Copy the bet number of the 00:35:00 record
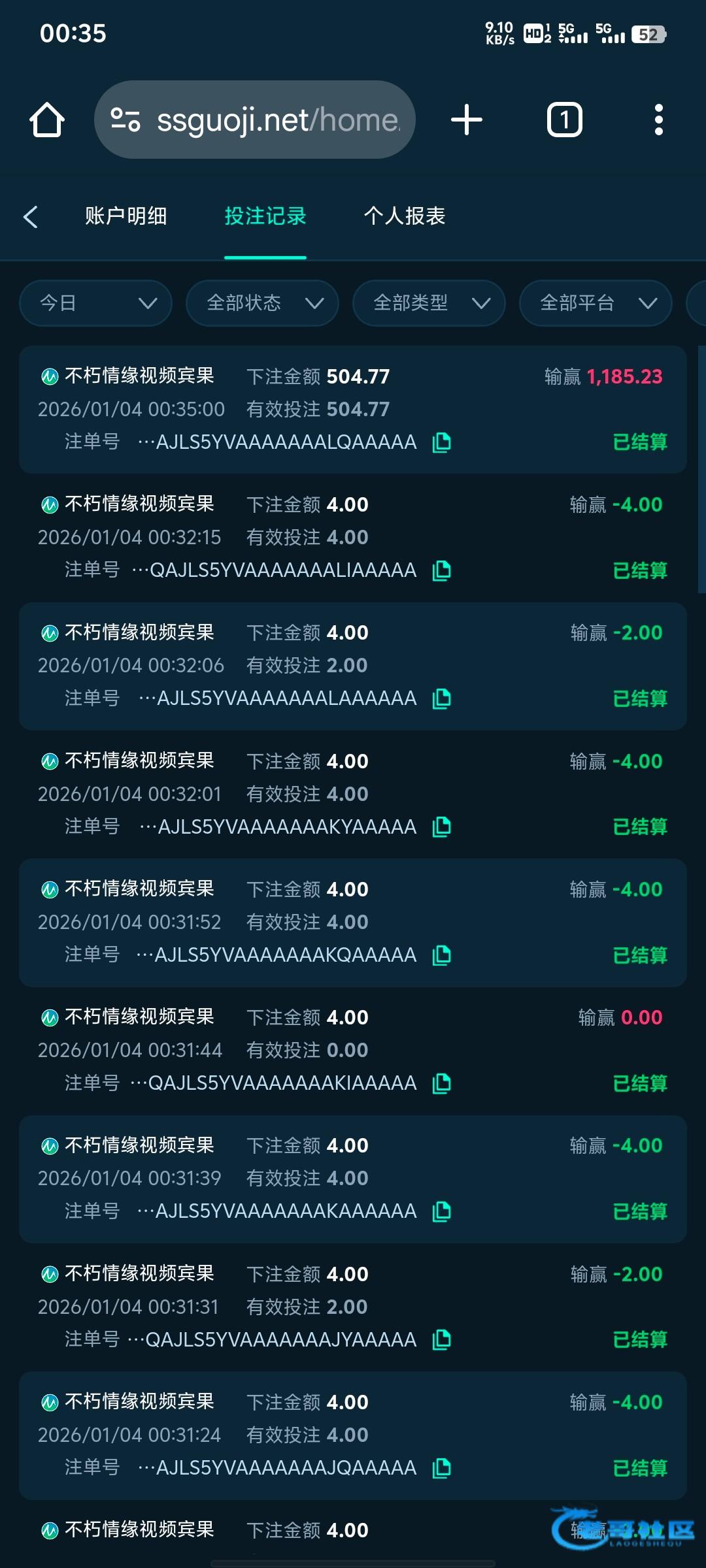Viewport: 706px width, 1568px height. pyautogui.click(x=442, y=442)
